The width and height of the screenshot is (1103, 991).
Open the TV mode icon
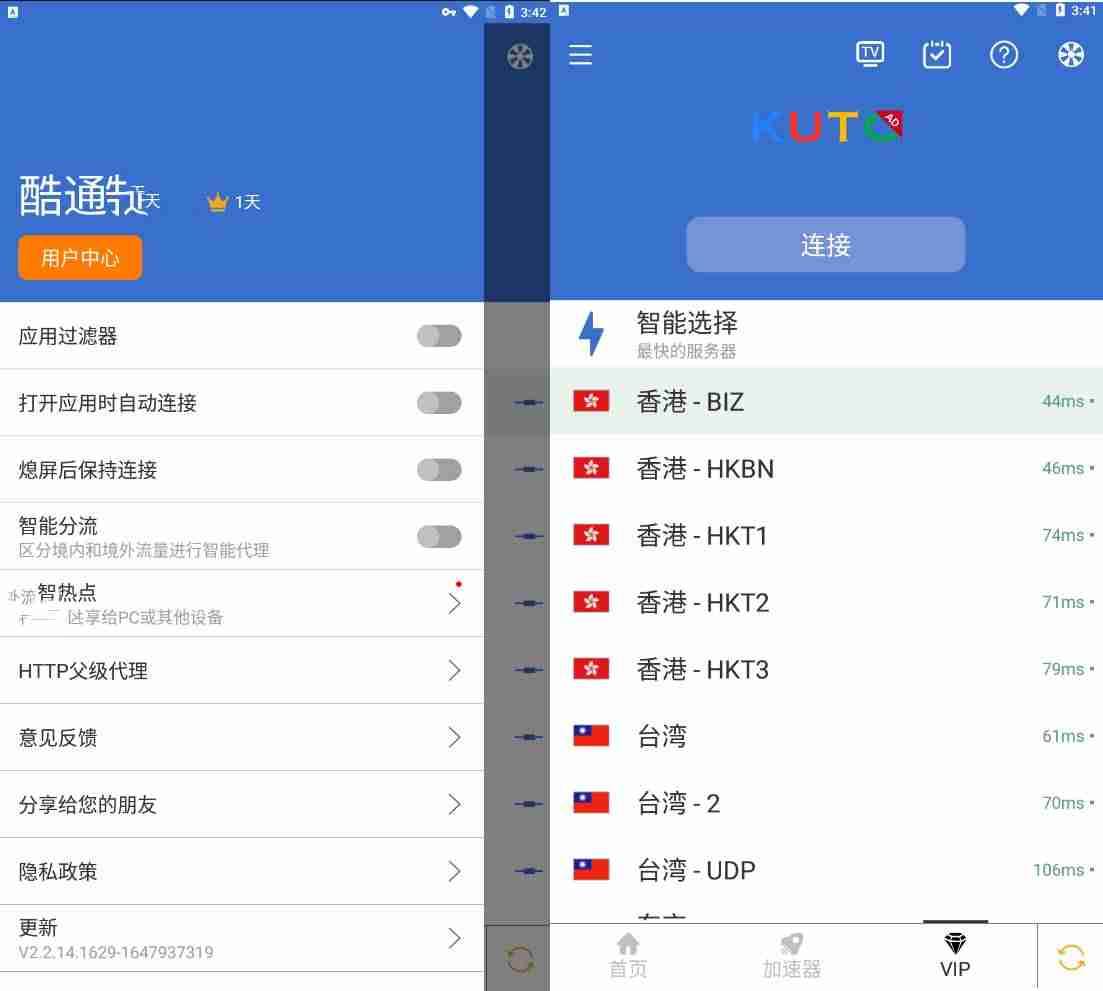(x=870, y=55)
